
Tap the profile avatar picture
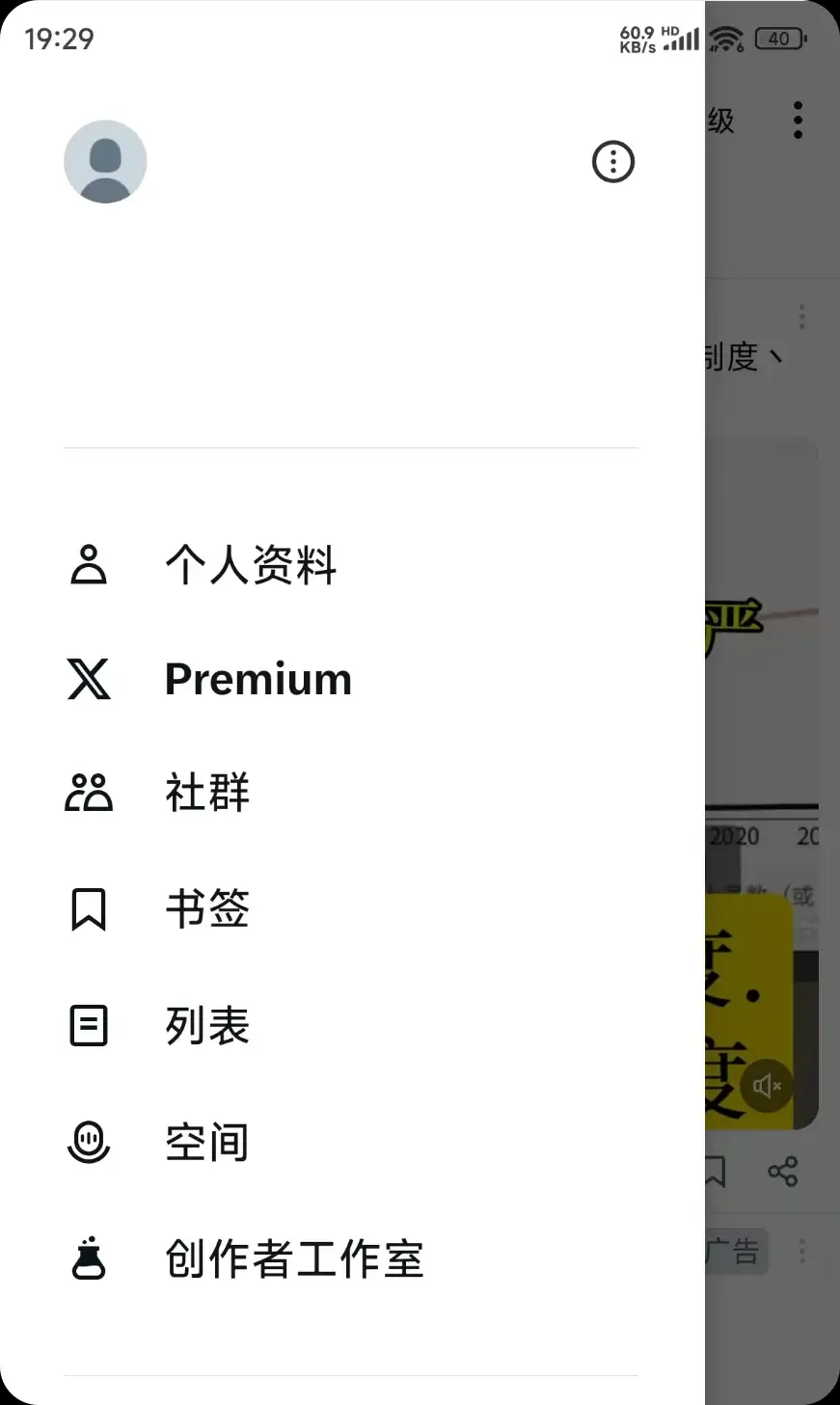pos(105,162)
